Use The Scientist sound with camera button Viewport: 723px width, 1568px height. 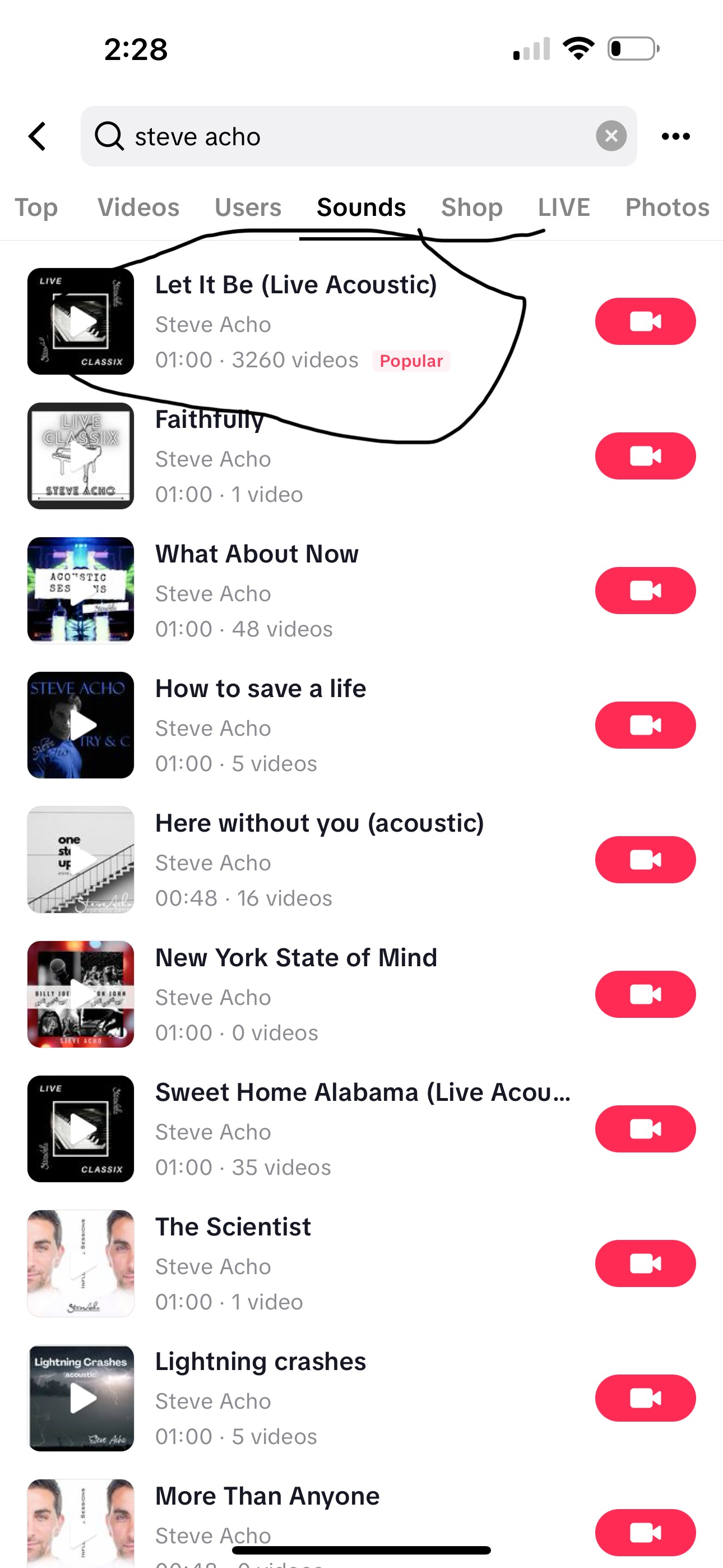pyautogui.click(x=645, y=1263)
